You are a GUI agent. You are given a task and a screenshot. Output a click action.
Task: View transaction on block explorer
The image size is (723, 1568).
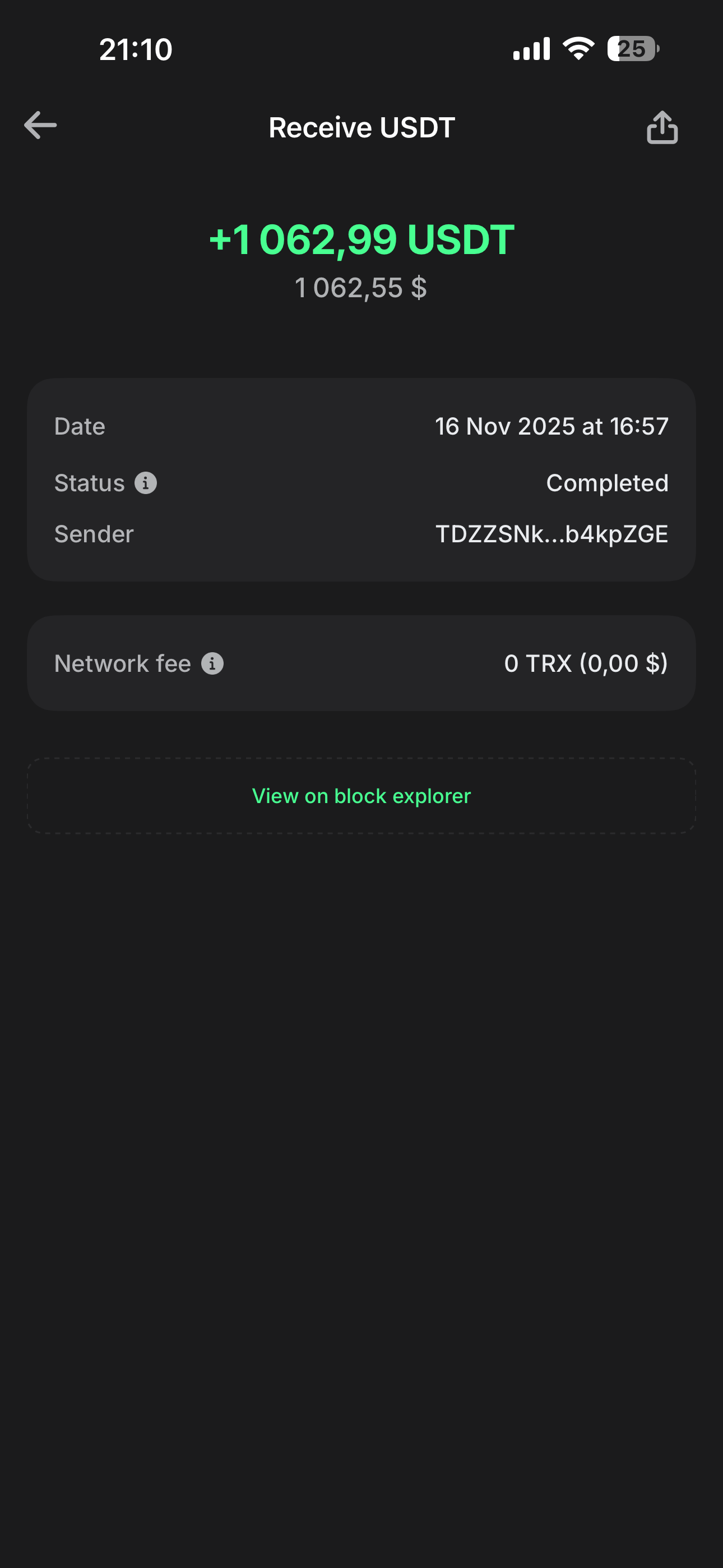[x=361, y=796]
